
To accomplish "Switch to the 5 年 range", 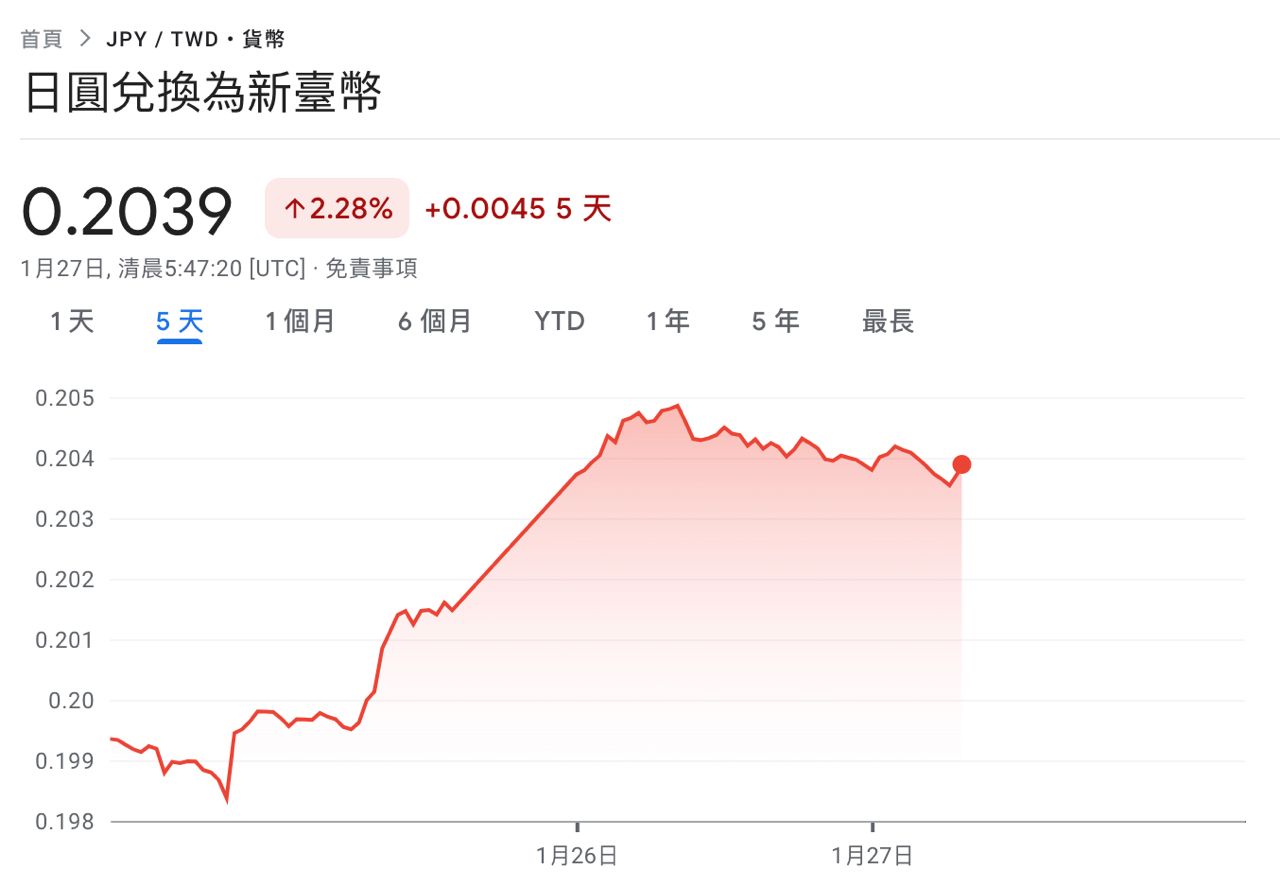I will pos(776,321).
